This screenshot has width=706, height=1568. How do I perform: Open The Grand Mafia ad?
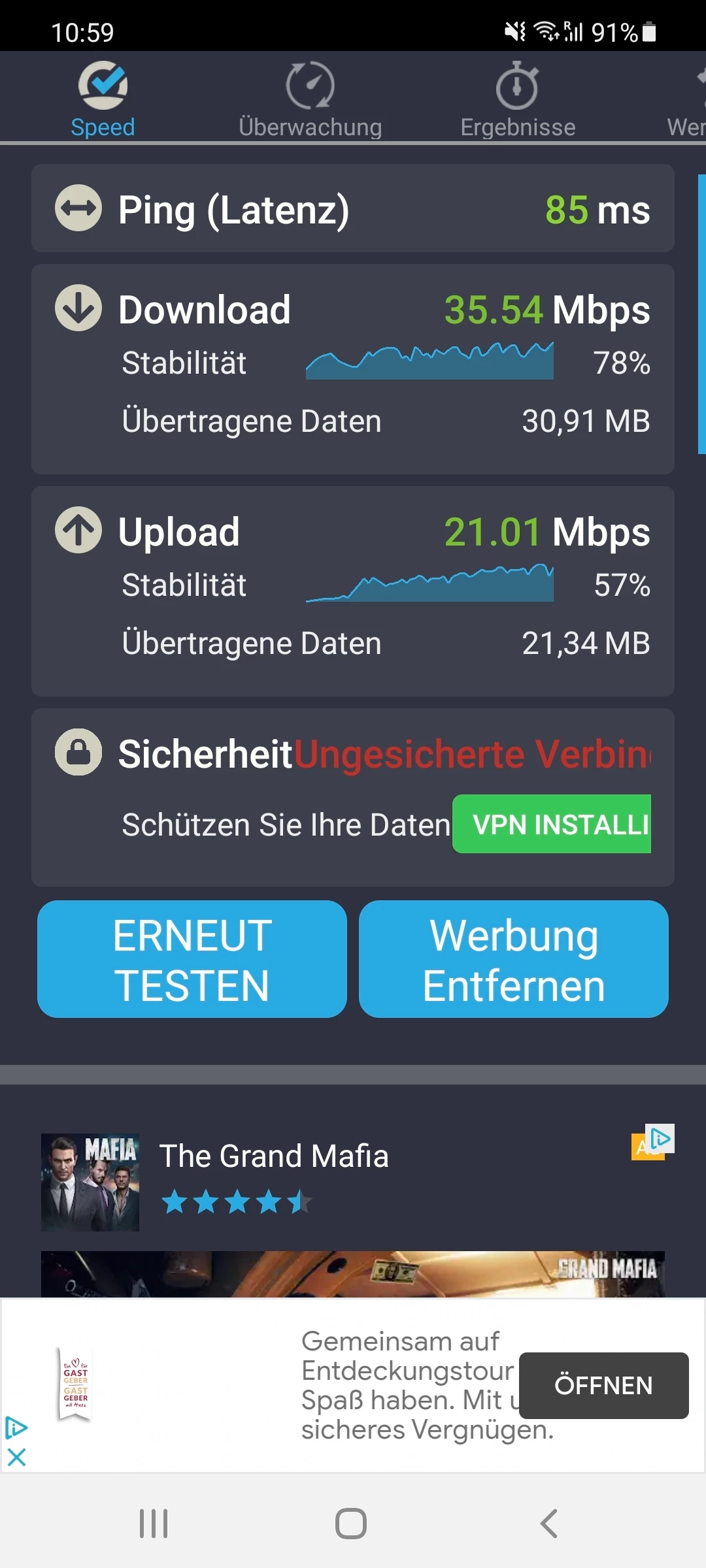tap(275, 1156)
